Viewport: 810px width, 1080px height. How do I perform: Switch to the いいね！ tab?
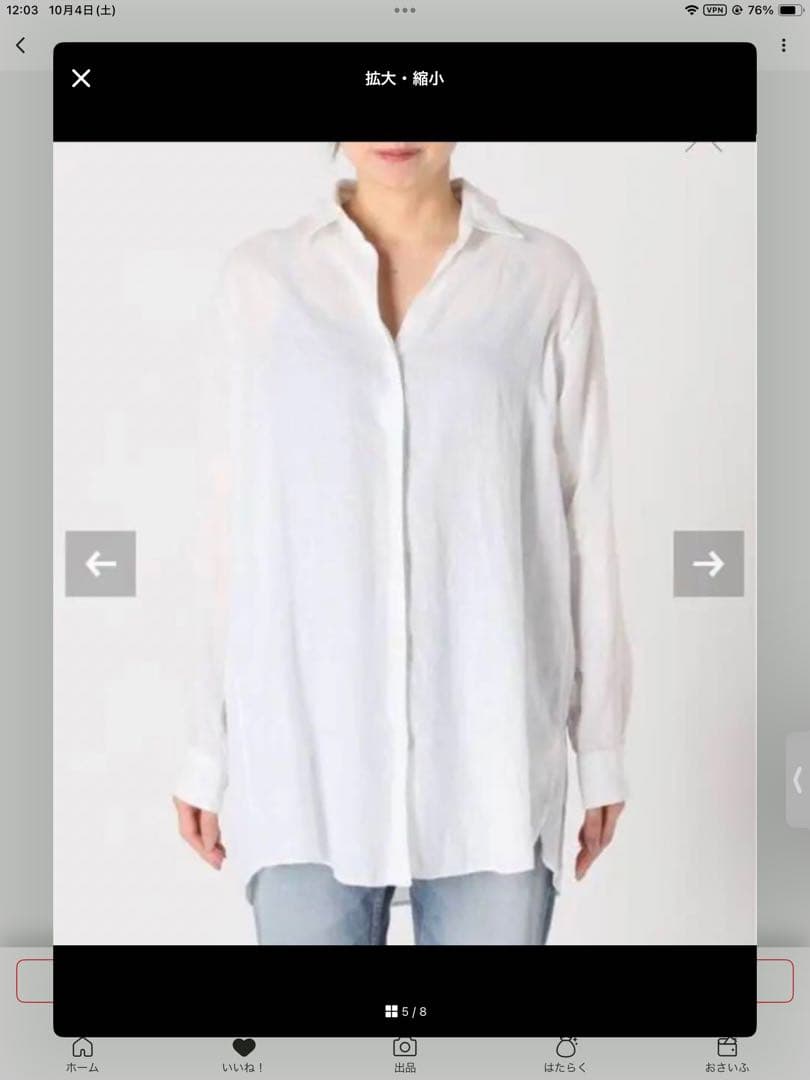pyautogui.click(x=243, y=1055)
